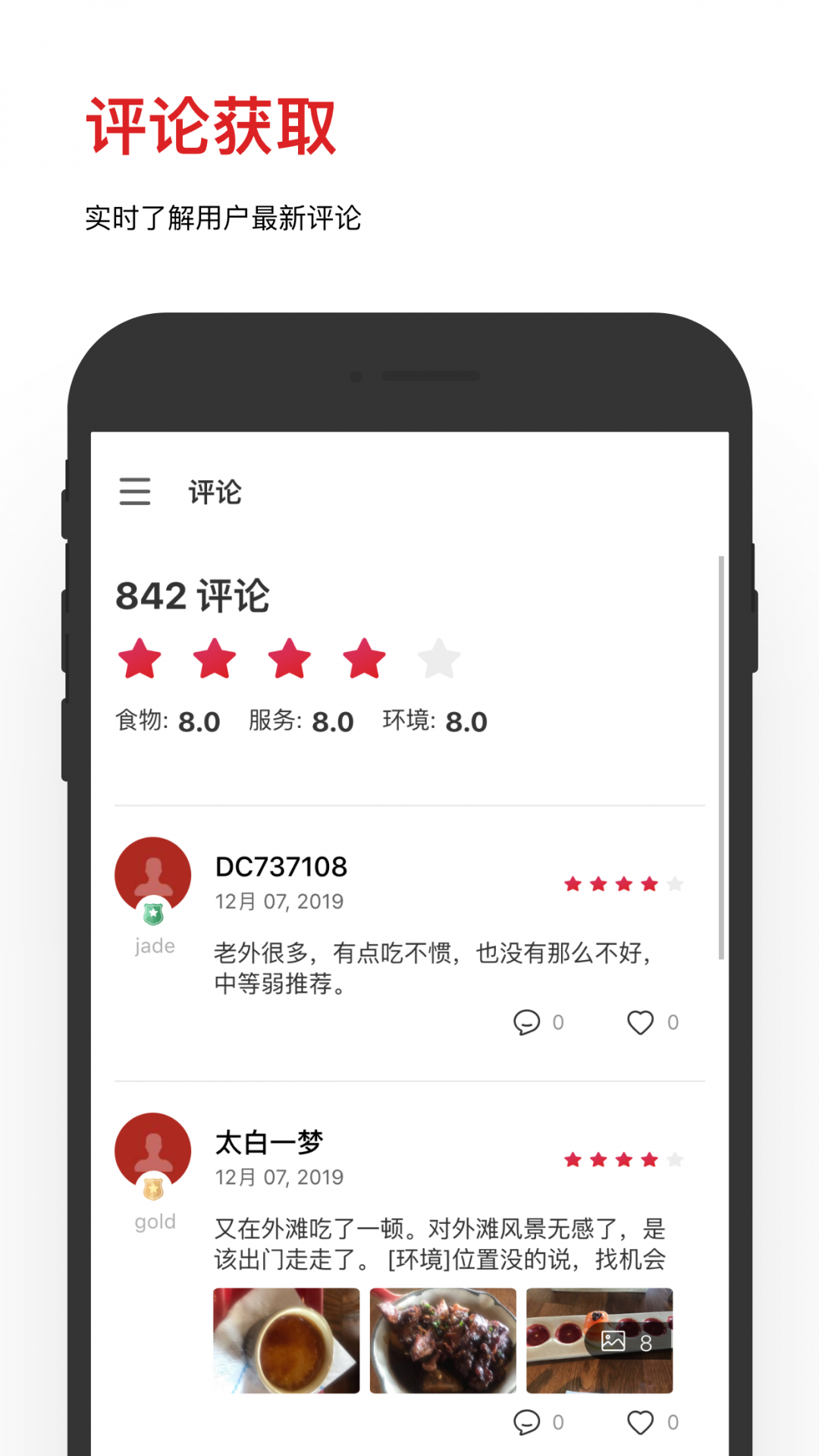This screenshot has width=819, height=1456.
Task: Click the four-star rating row on DC737108's review
Action: pyautogui.click(x=622, y=883)
